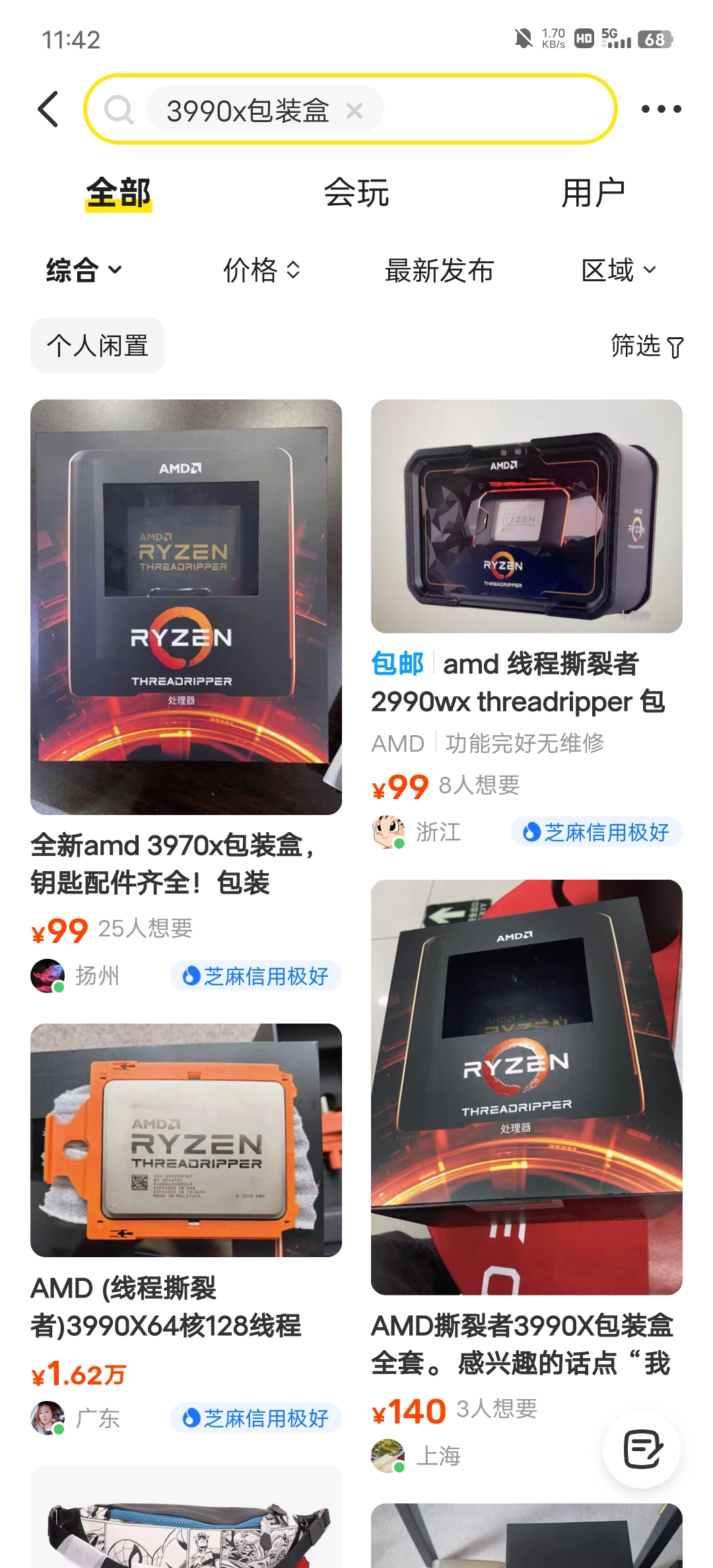Edit the search box query
Image resolution: width=713 pixels, height=1568 pixels.
coord(489,110)
